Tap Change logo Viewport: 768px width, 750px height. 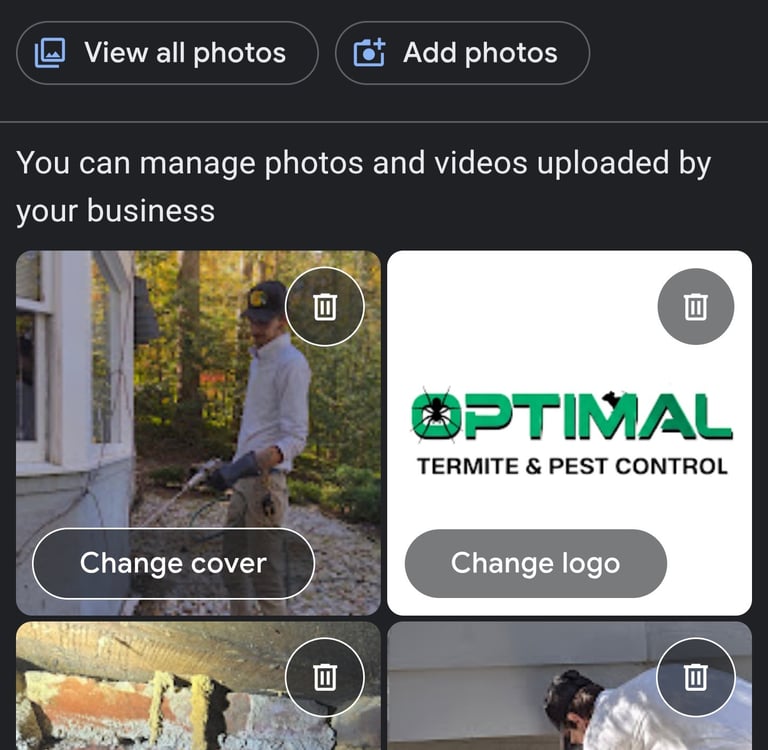[536, 563]
